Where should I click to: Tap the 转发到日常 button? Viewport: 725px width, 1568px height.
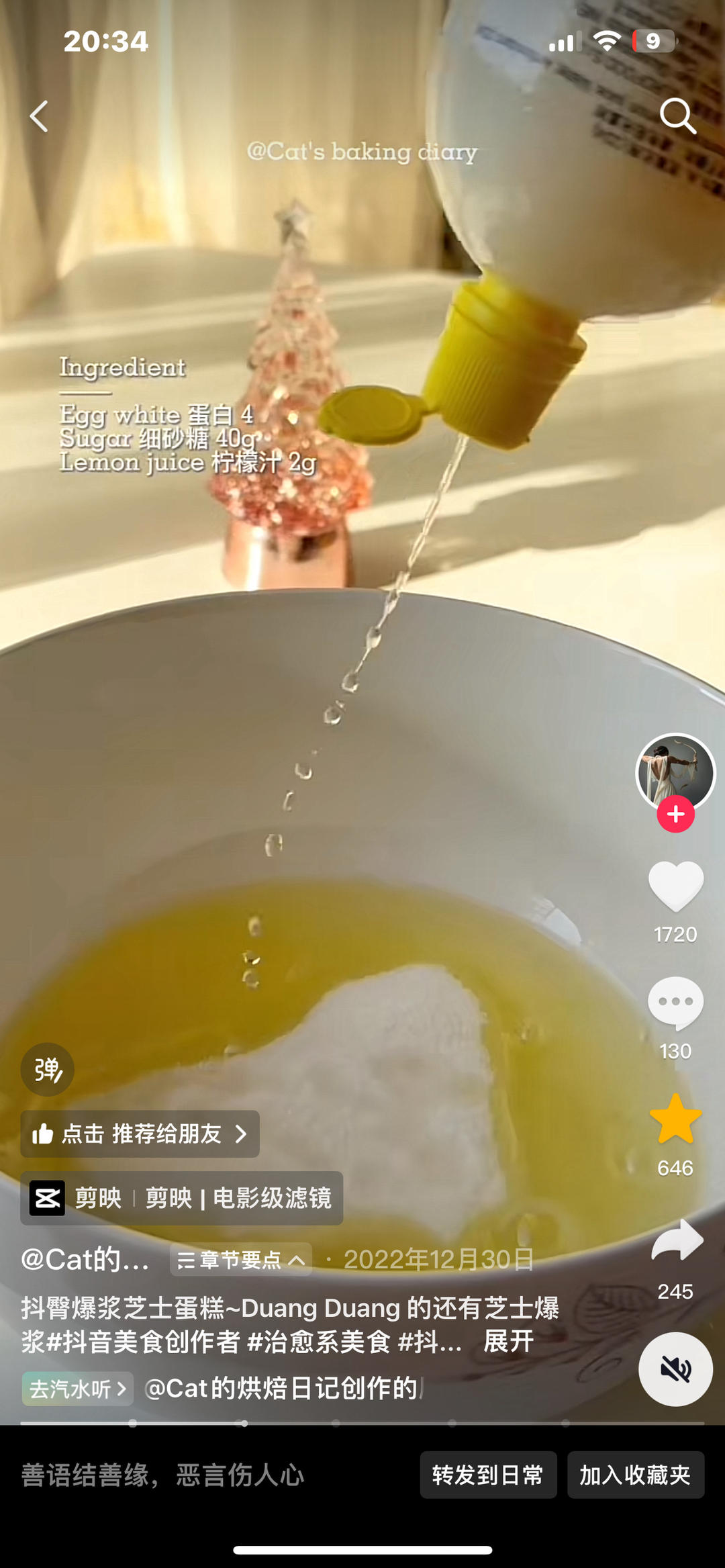click(488, 1475)
